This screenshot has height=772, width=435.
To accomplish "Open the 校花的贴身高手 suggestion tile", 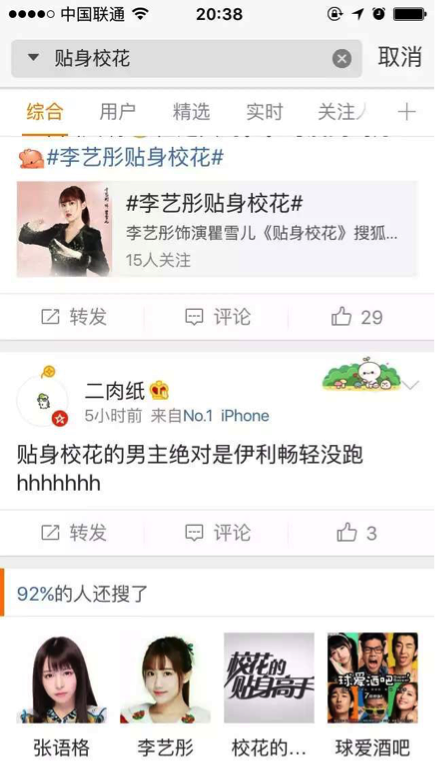I will [269, 695].
